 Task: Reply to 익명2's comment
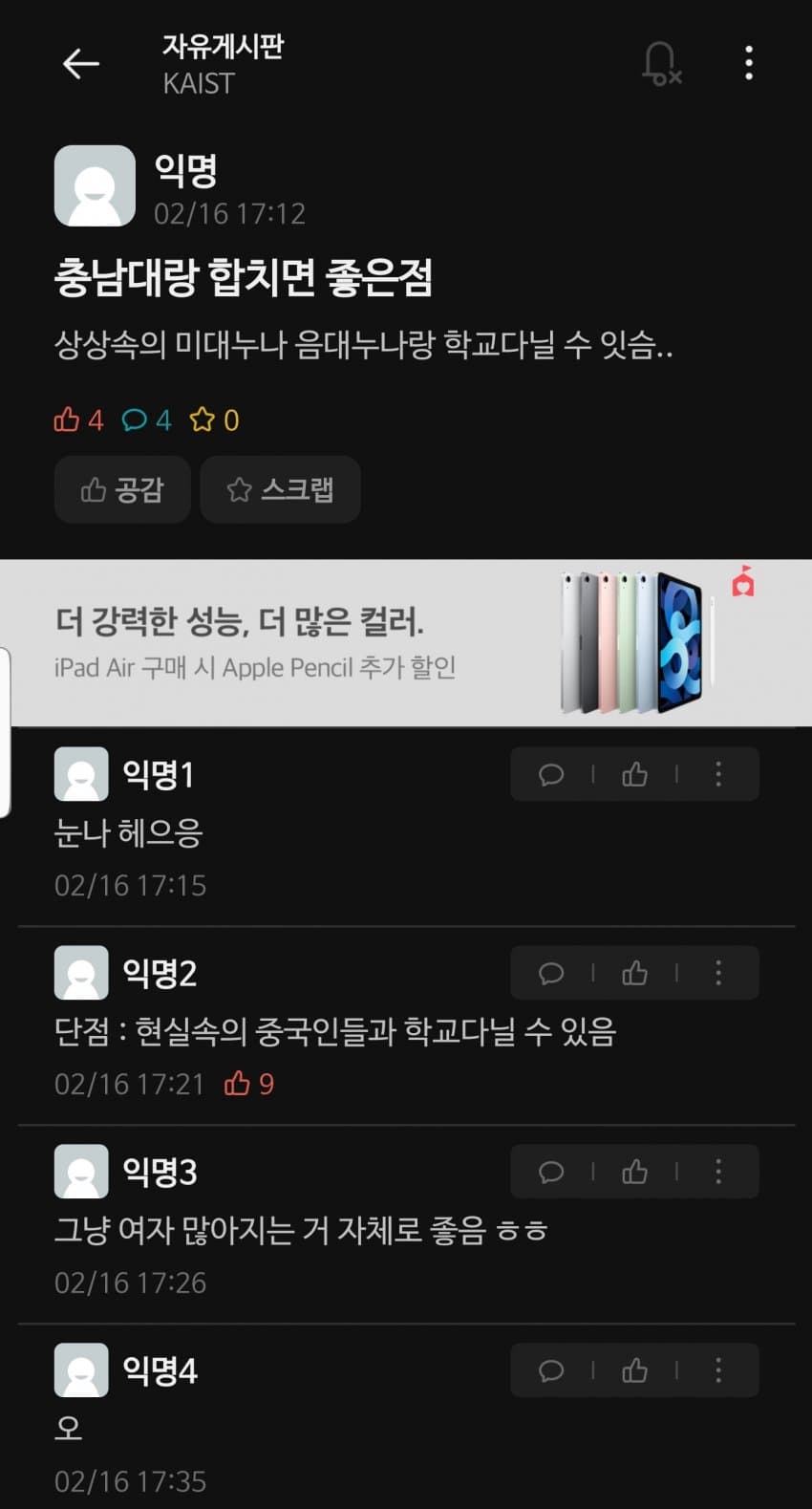[551, 973]
